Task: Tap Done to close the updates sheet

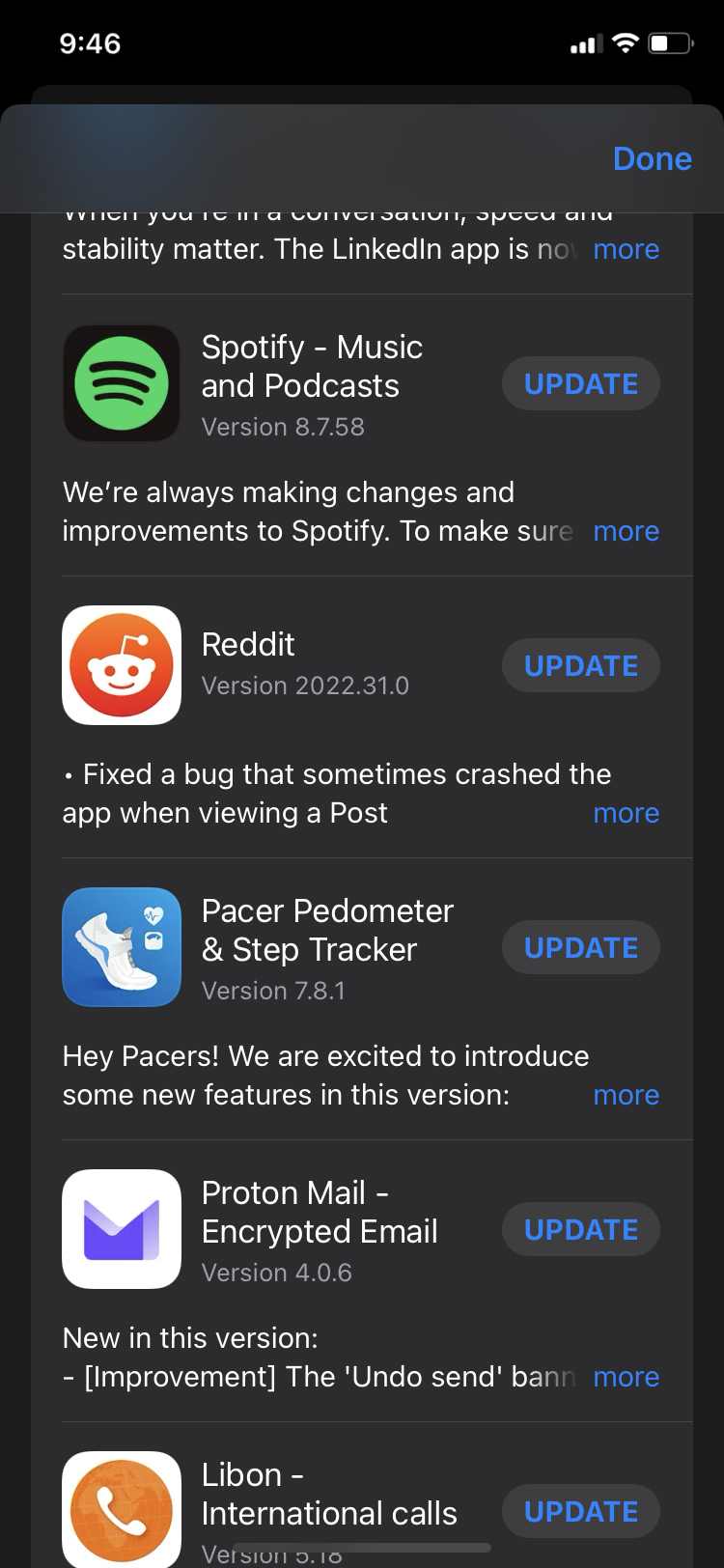Action: point(652,158)
